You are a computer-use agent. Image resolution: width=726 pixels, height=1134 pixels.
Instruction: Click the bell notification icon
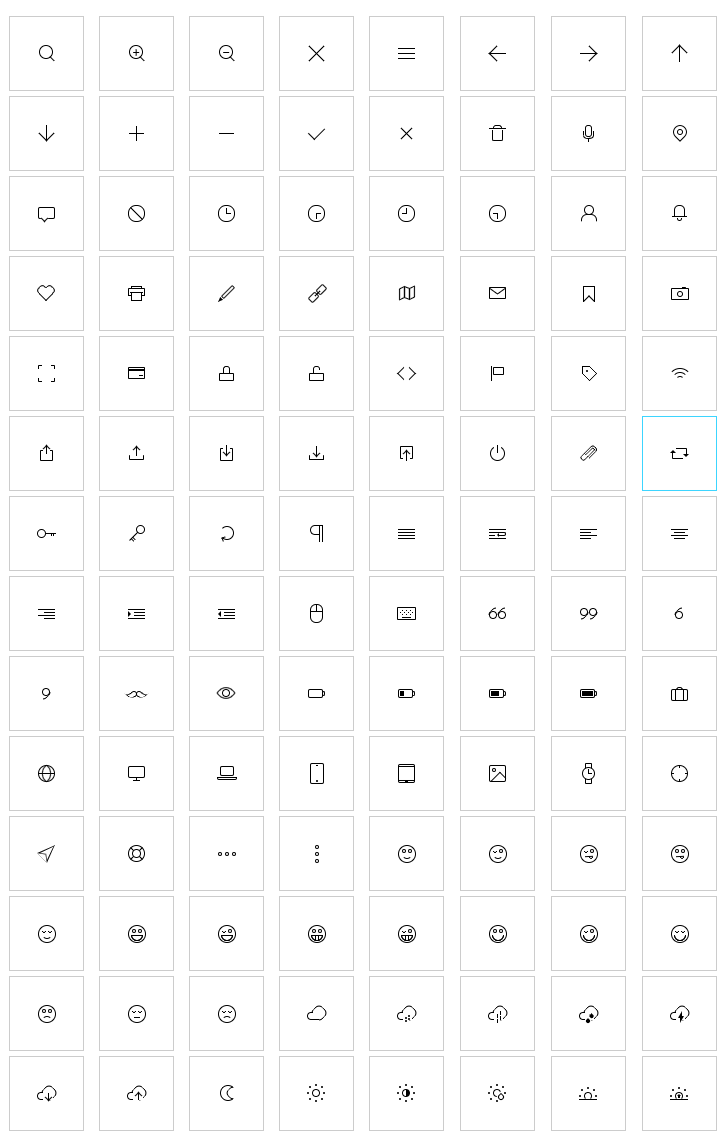point(679,213)
